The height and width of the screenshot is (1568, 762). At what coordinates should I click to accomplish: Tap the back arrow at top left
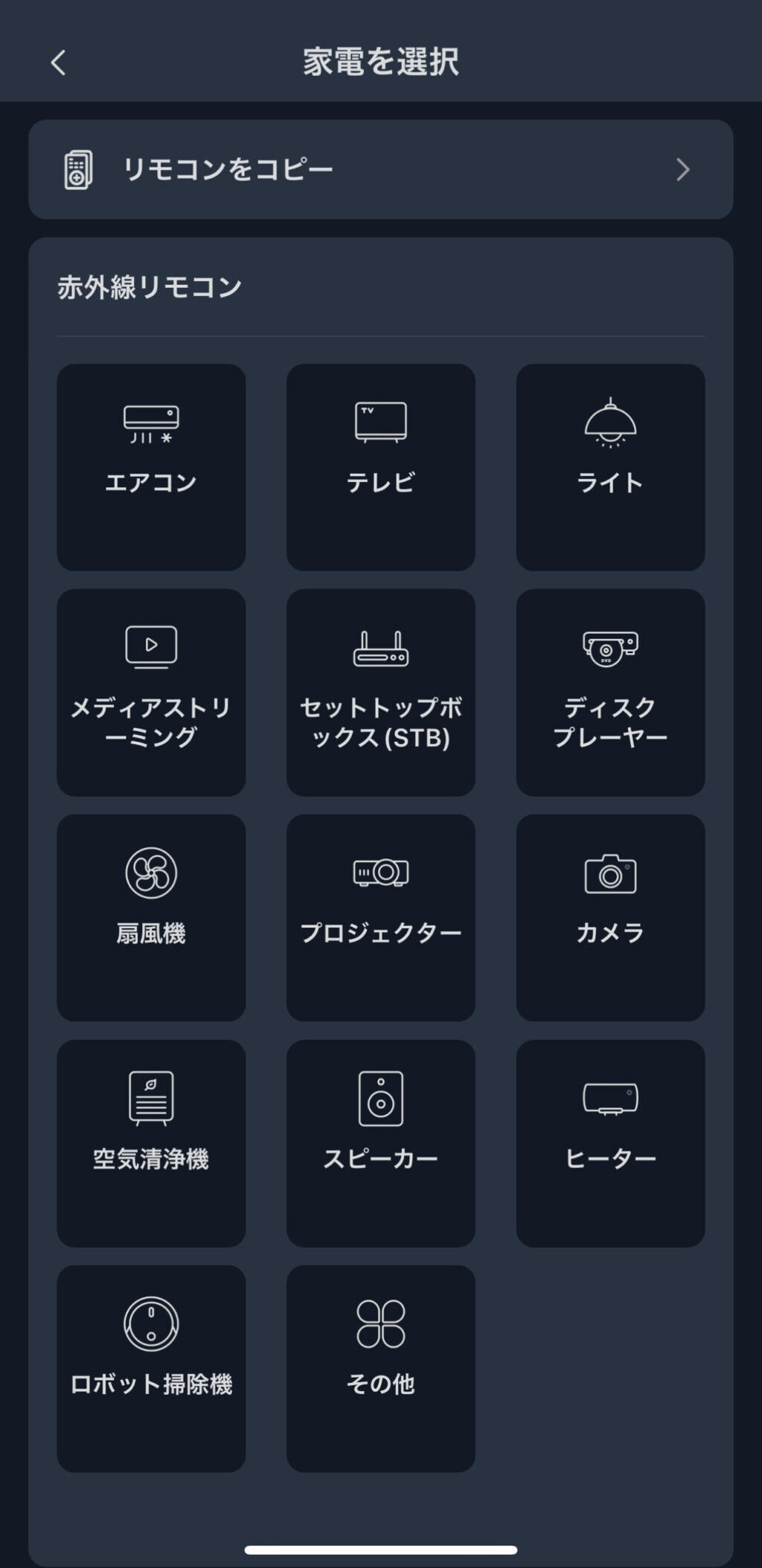58,64
